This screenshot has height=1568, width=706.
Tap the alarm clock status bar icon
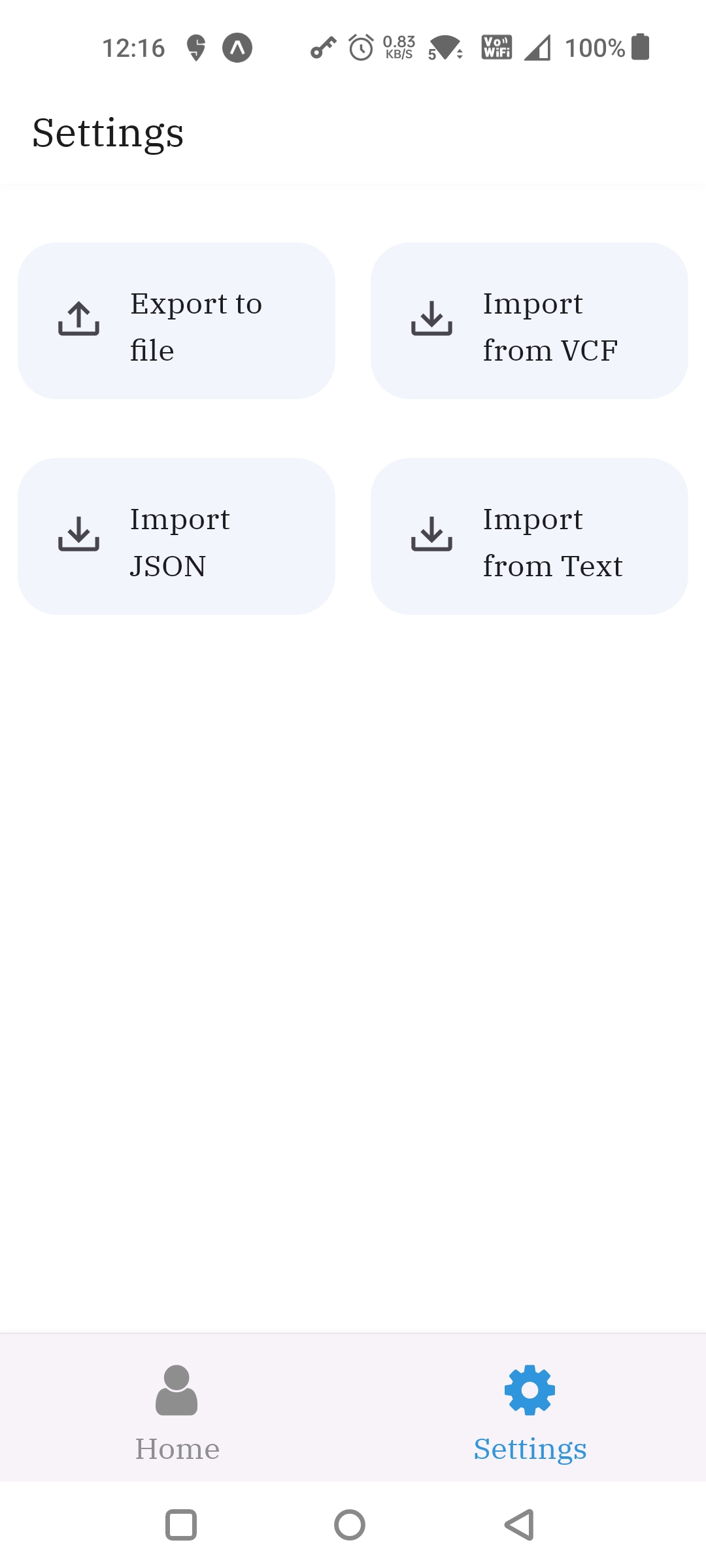(x=360, y=47)
